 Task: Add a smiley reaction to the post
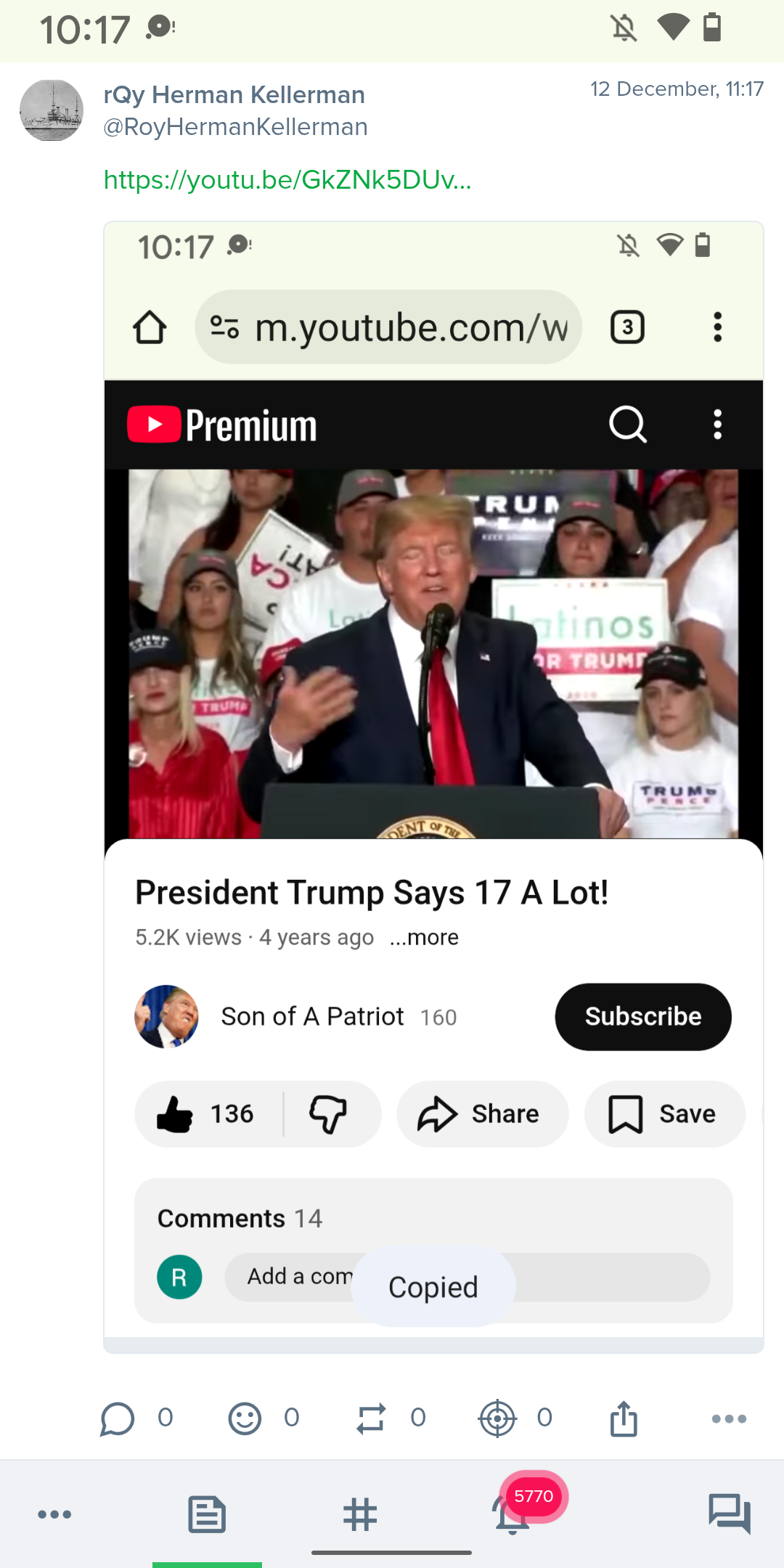pyautogui.click(x=245, y=1418)
